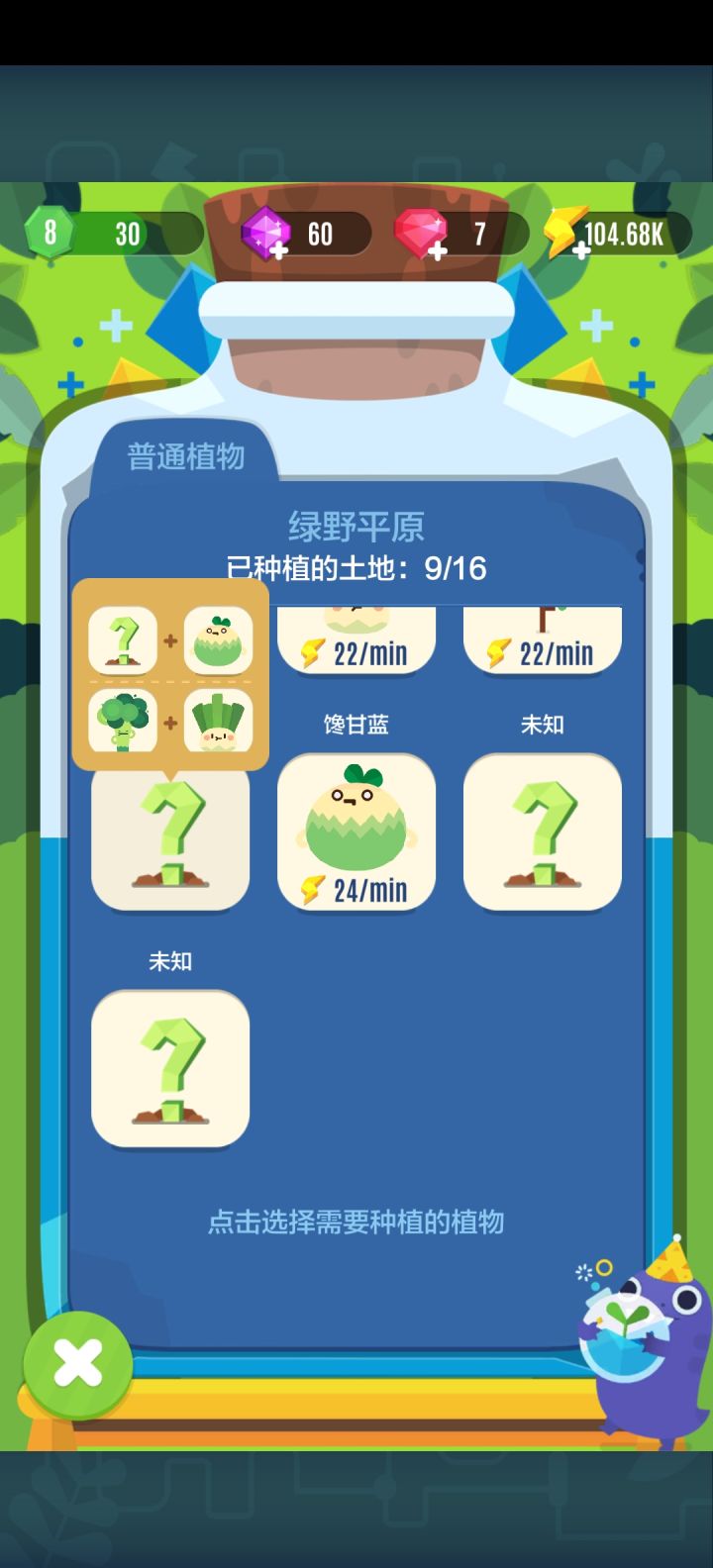This screenshot has width=713, height=1568.
Task: Close the plant selection panel
Action: click(x=77, y=1365)
